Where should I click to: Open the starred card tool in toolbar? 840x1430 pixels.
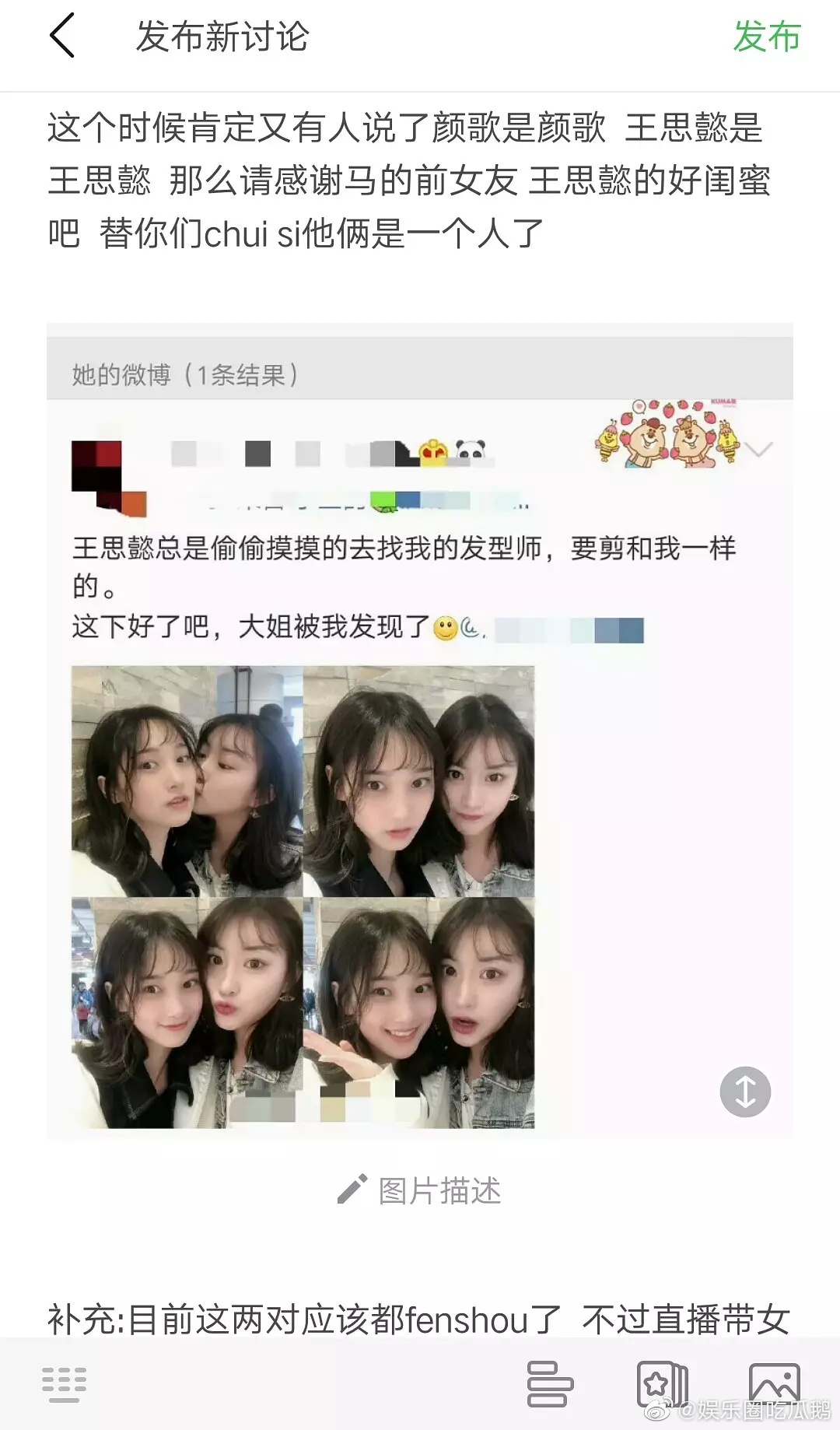tap(662, 1384)
